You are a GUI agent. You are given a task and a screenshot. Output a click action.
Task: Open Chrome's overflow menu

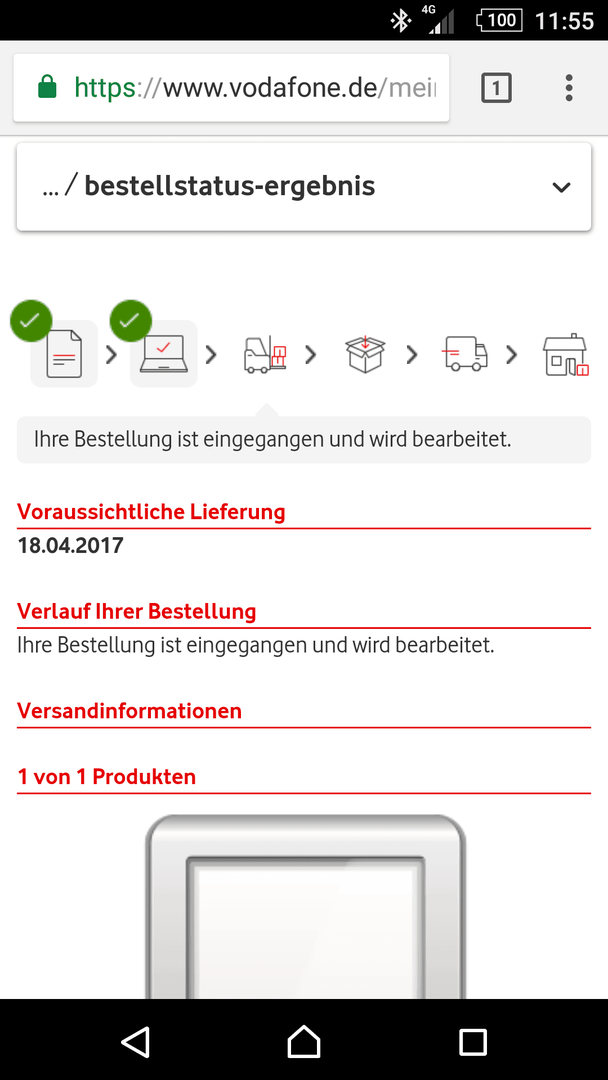[x=568, y=88]
